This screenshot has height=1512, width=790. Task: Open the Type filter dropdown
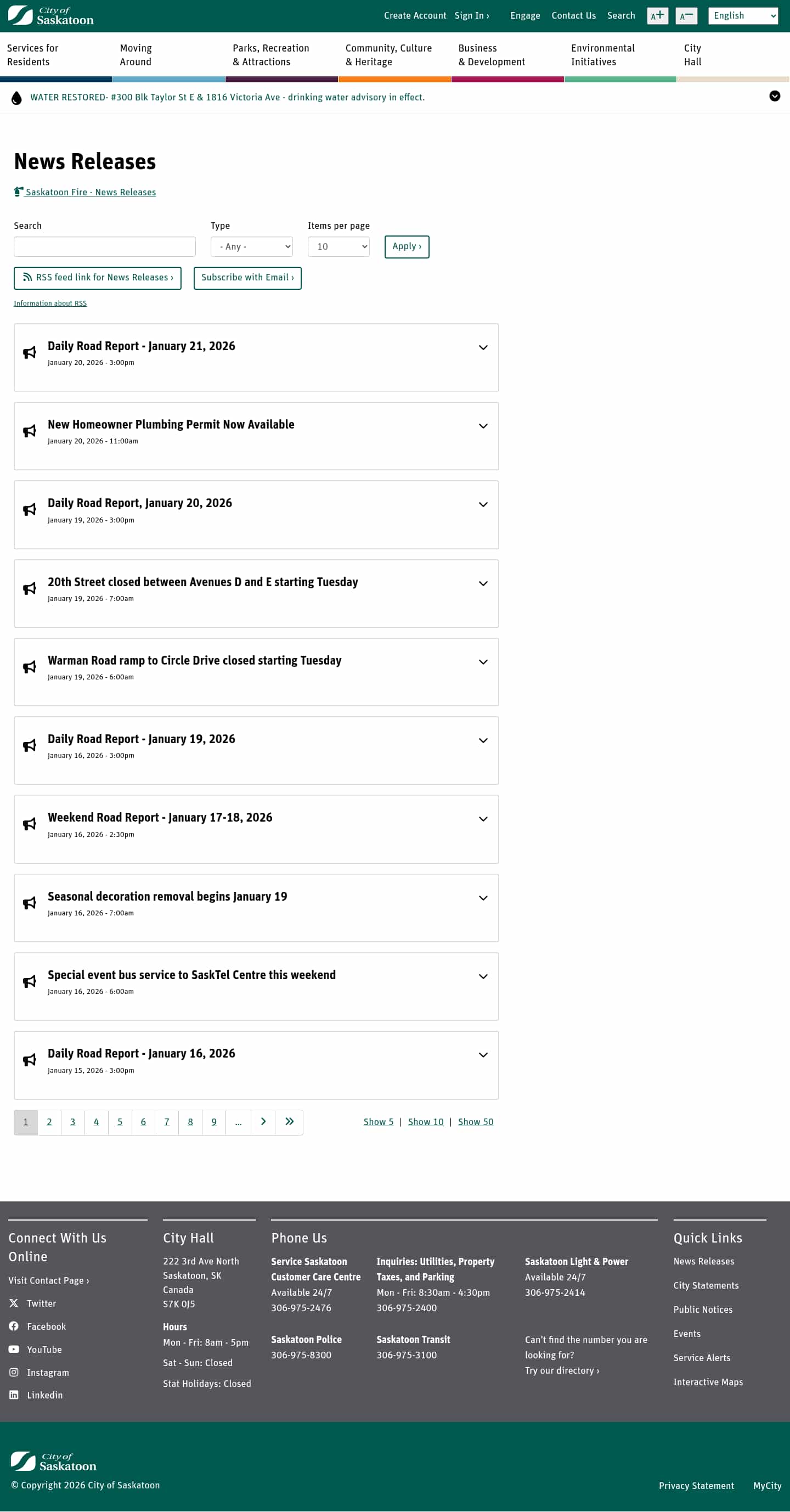coord(251,246)
